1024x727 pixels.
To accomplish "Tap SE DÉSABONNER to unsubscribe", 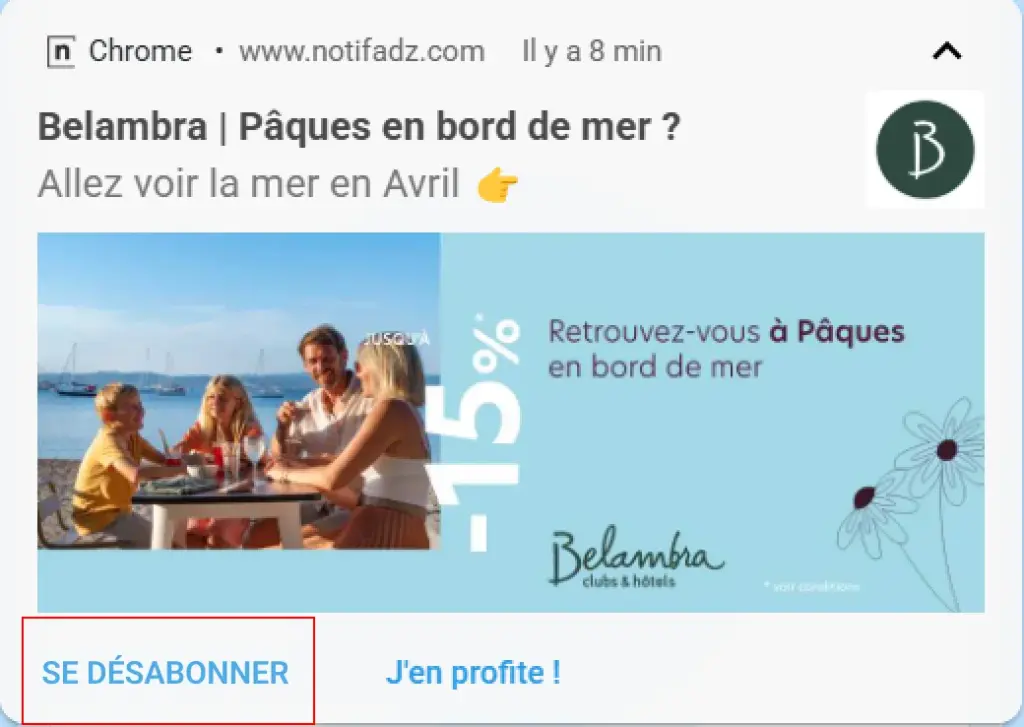I will pos(166,672).
